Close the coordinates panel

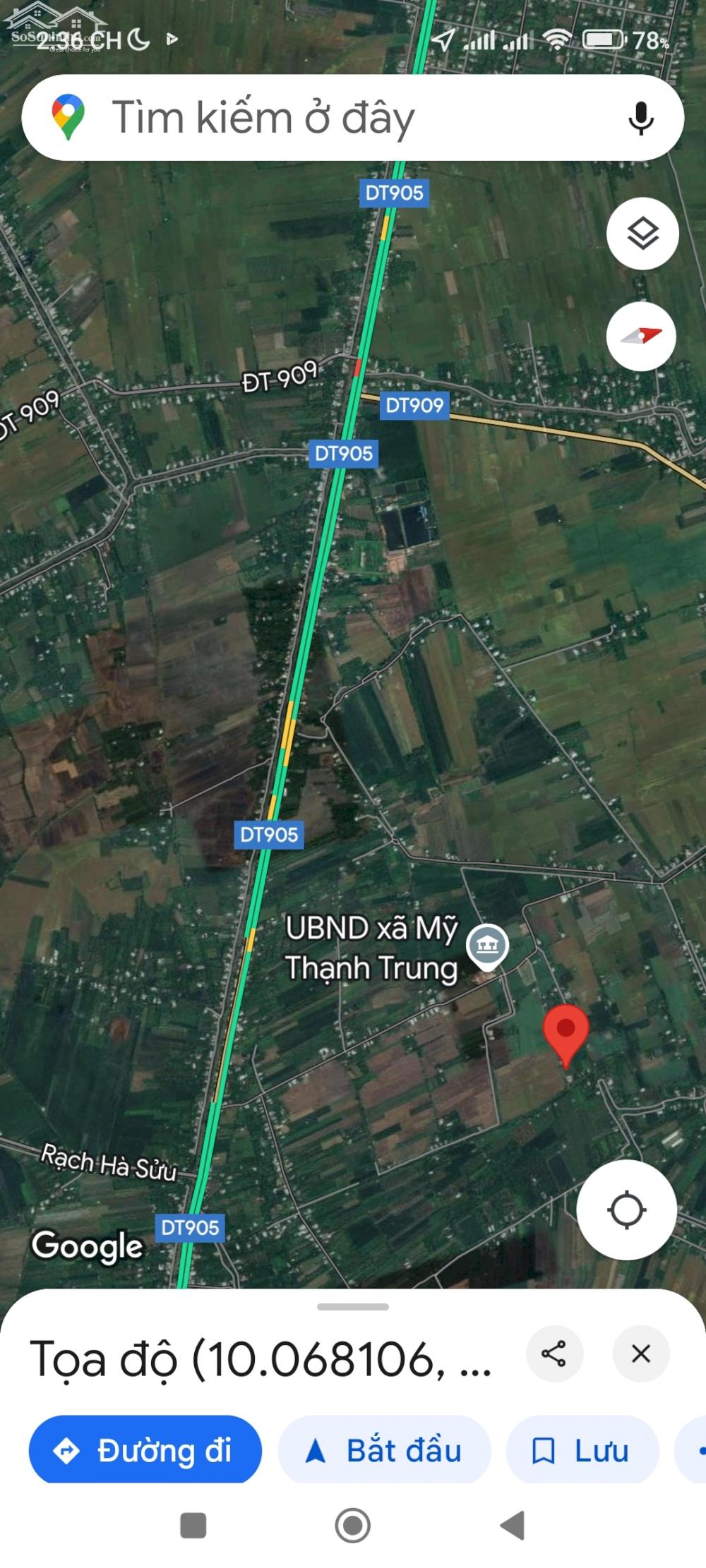[x=641, y=1353]
